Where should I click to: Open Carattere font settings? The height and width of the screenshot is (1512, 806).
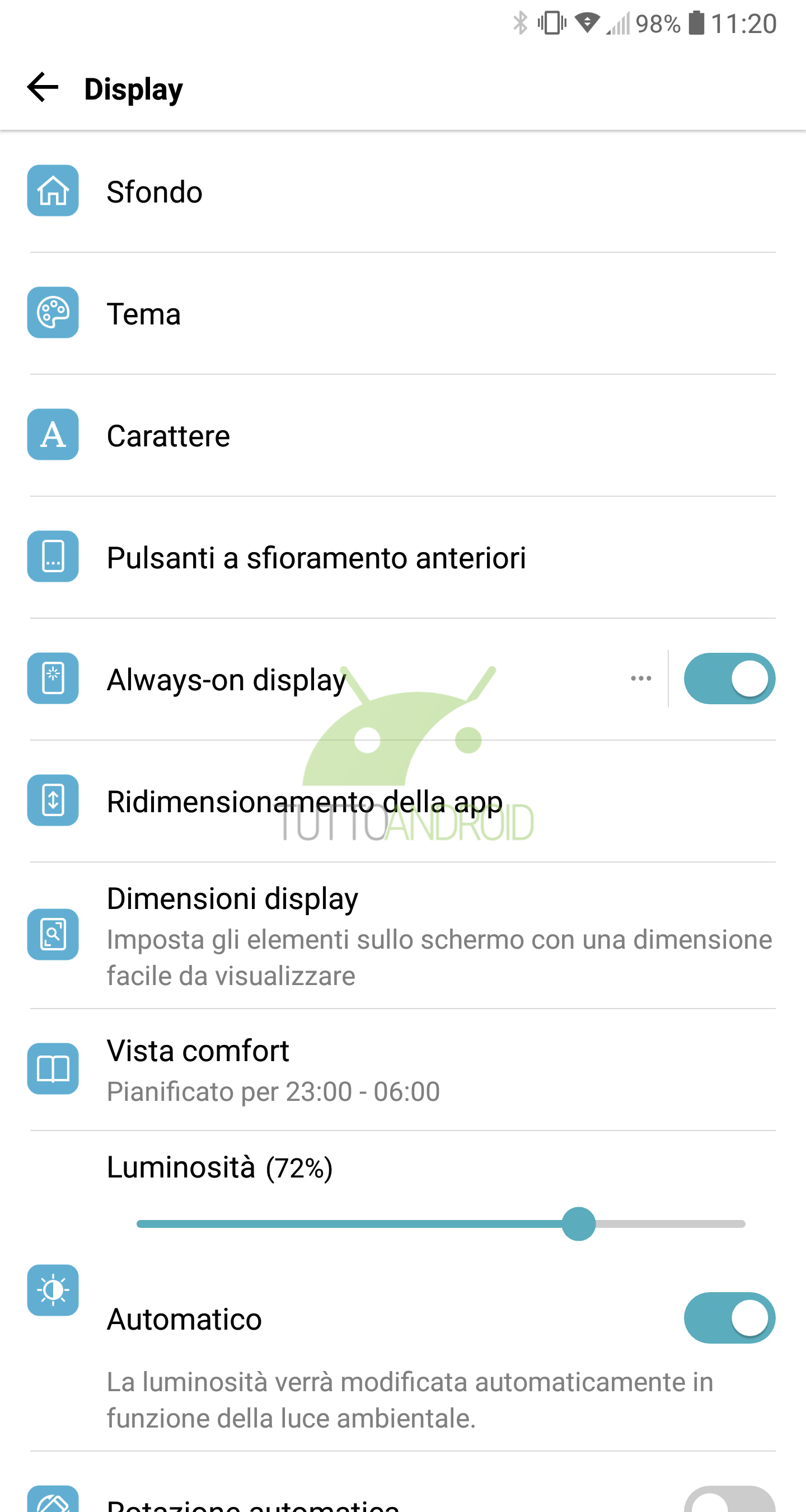click(x=403, y=435)
